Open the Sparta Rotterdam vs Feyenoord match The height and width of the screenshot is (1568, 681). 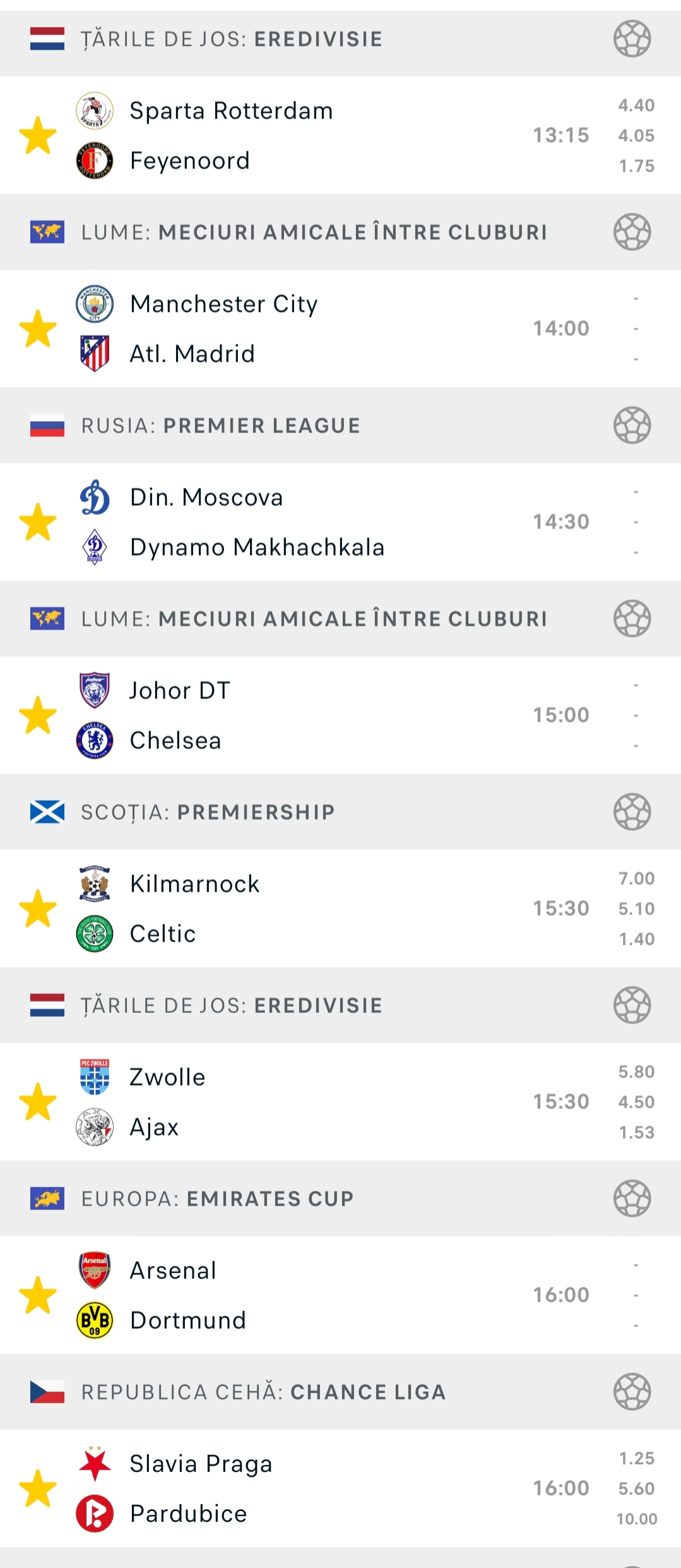point(340,135)
